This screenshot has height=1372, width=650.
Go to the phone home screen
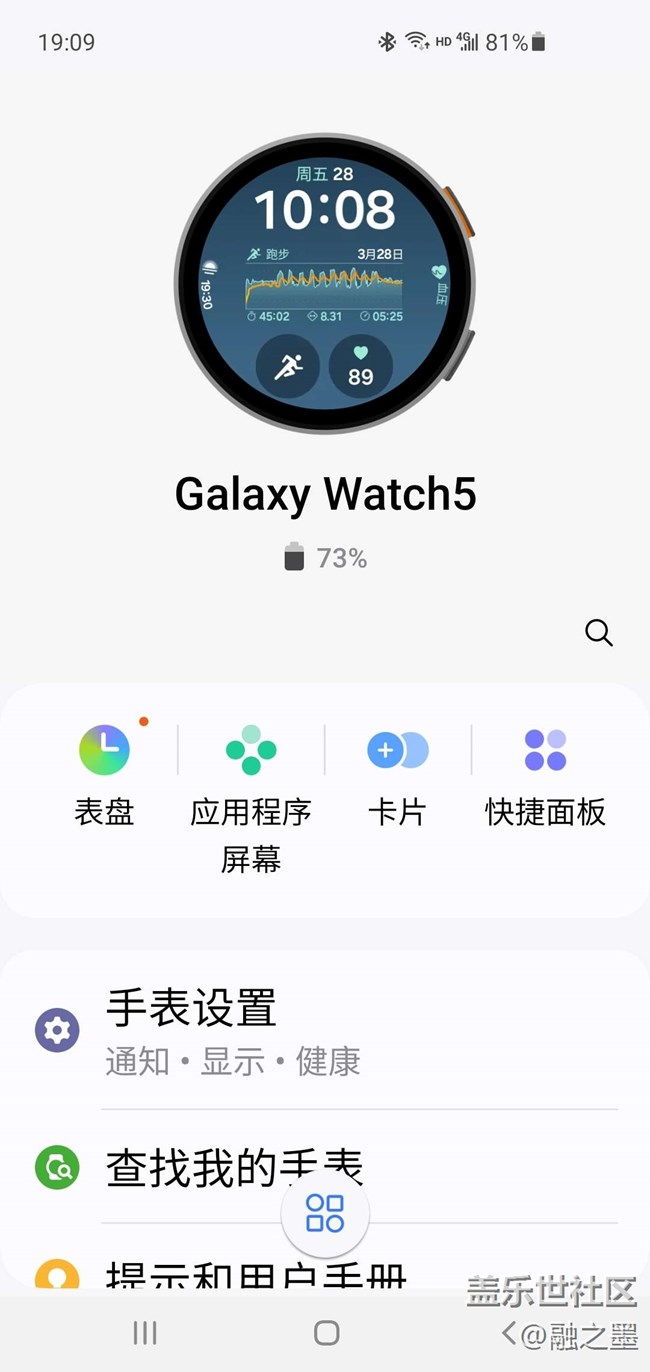326,1332
